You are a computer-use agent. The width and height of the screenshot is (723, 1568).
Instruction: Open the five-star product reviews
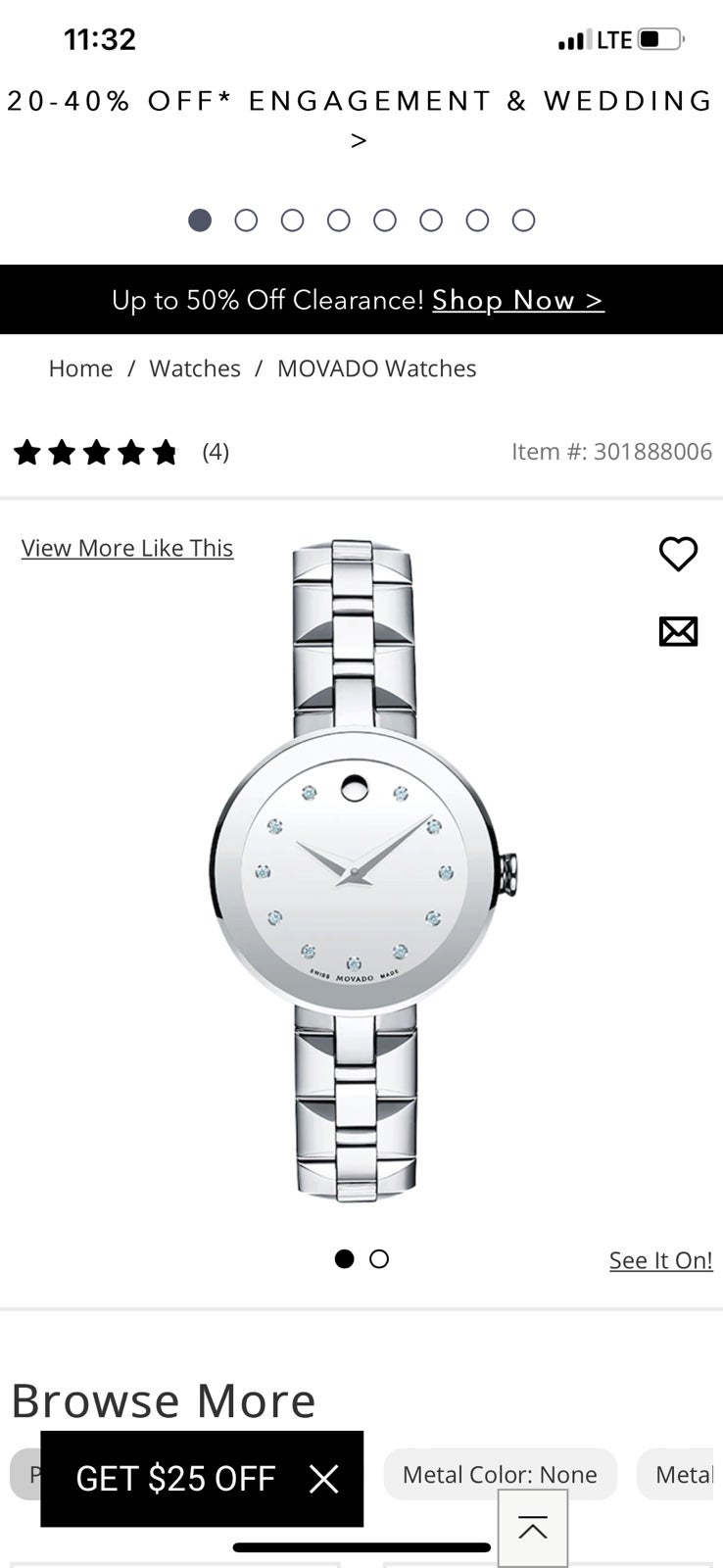(120, 452)
